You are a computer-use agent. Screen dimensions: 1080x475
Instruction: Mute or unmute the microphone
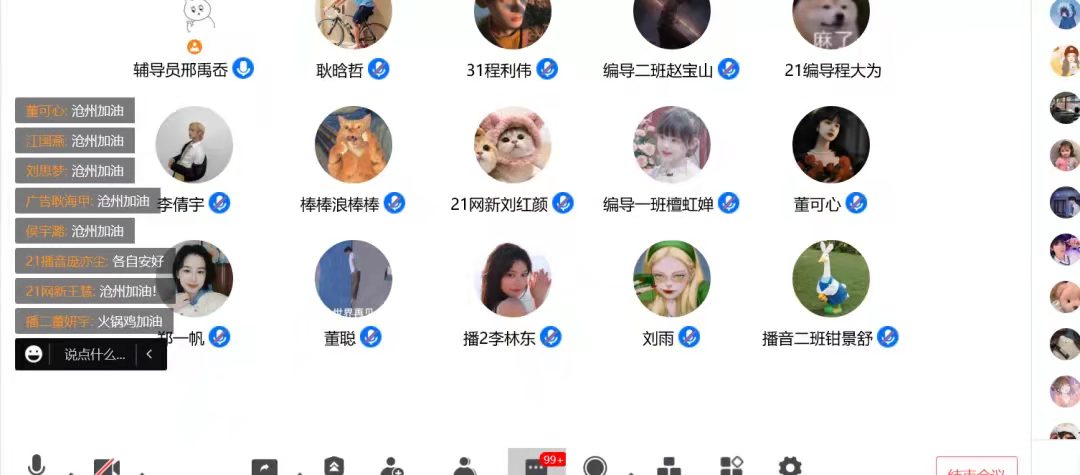click(37, 465)
